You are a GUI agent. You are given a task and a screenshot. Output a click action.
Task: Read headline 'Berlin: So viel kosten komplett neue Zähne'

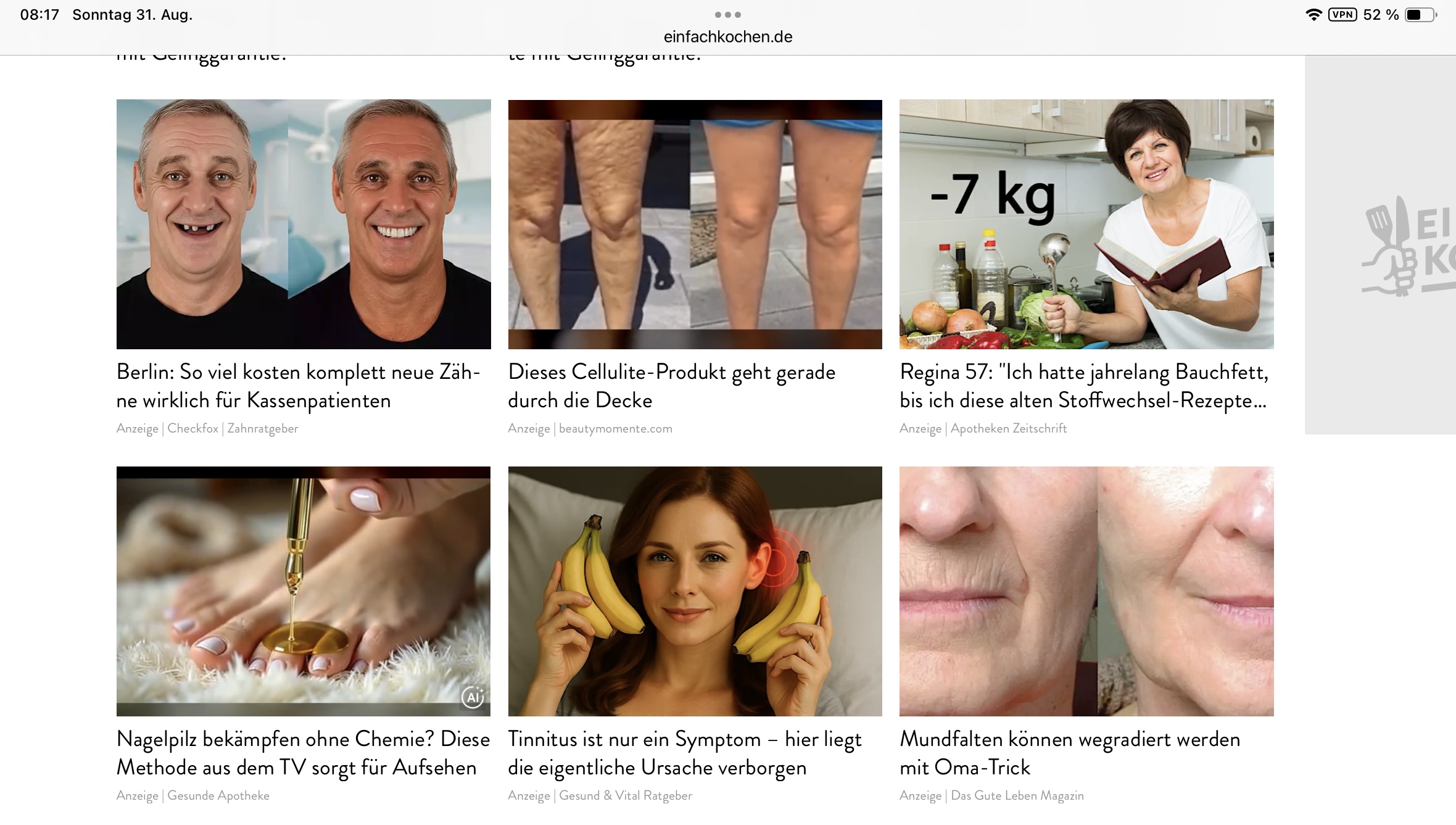pyautogui.click(x=299, y=386)
